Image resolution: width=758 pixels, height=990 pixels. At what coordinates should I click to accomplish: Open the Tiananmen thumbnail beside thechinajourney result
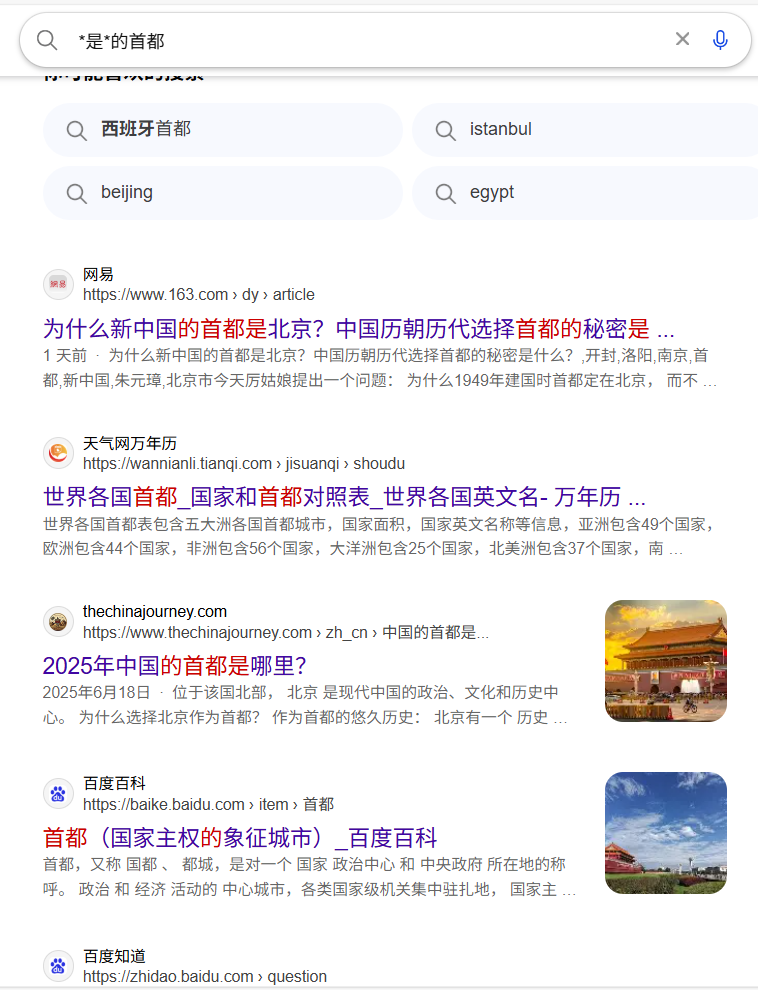tap(665, 661)
